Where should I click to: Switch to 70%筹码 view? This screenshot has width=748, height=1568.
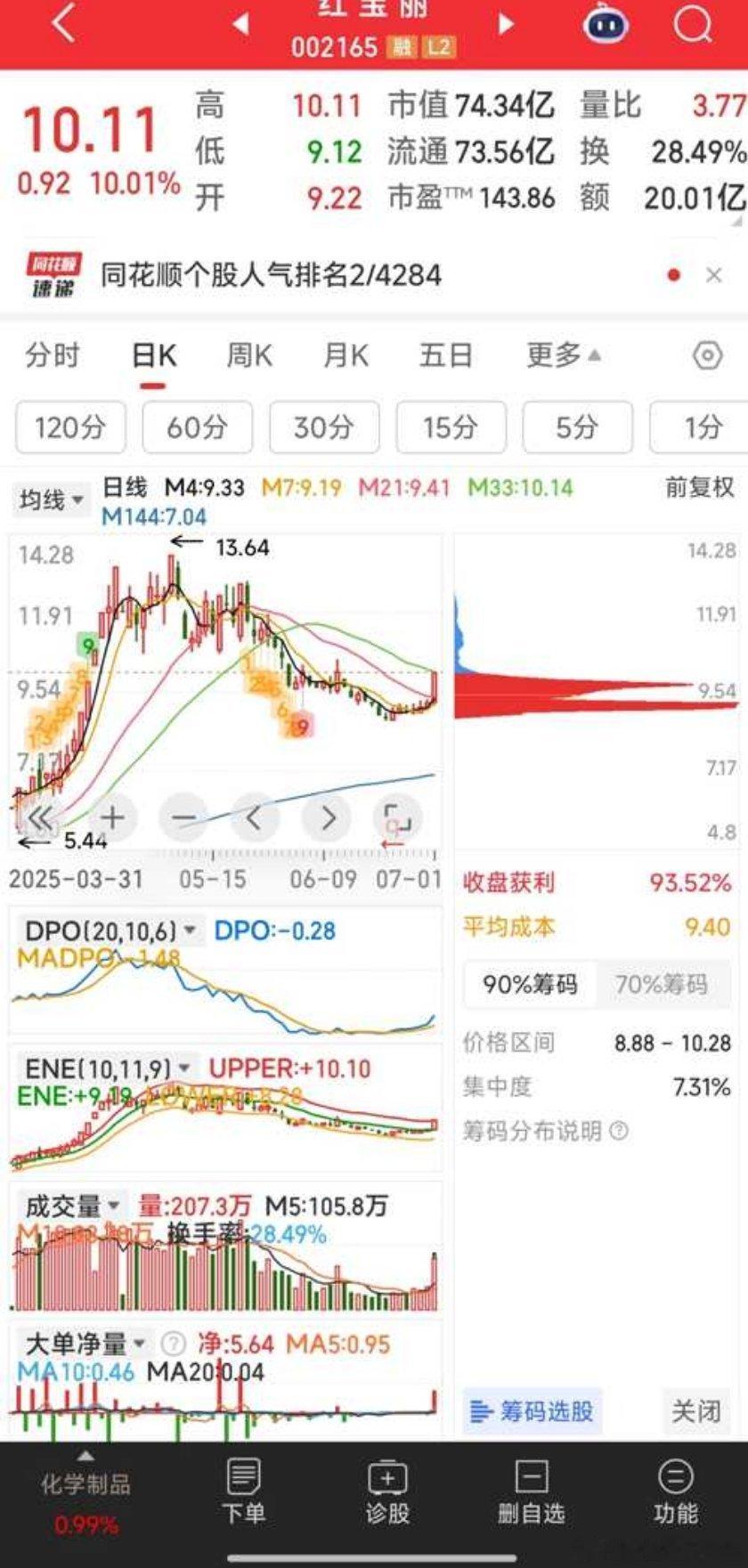coord(662,984)
